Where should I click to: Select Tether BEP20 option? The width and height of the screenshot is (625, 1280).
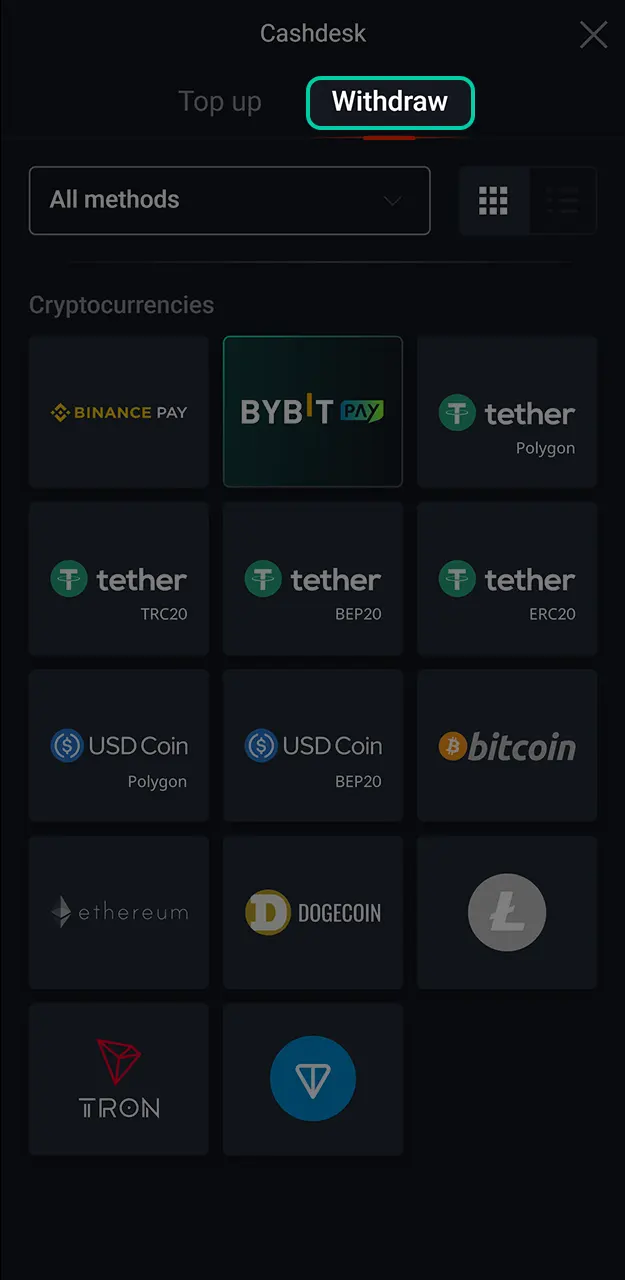point(313,579)
